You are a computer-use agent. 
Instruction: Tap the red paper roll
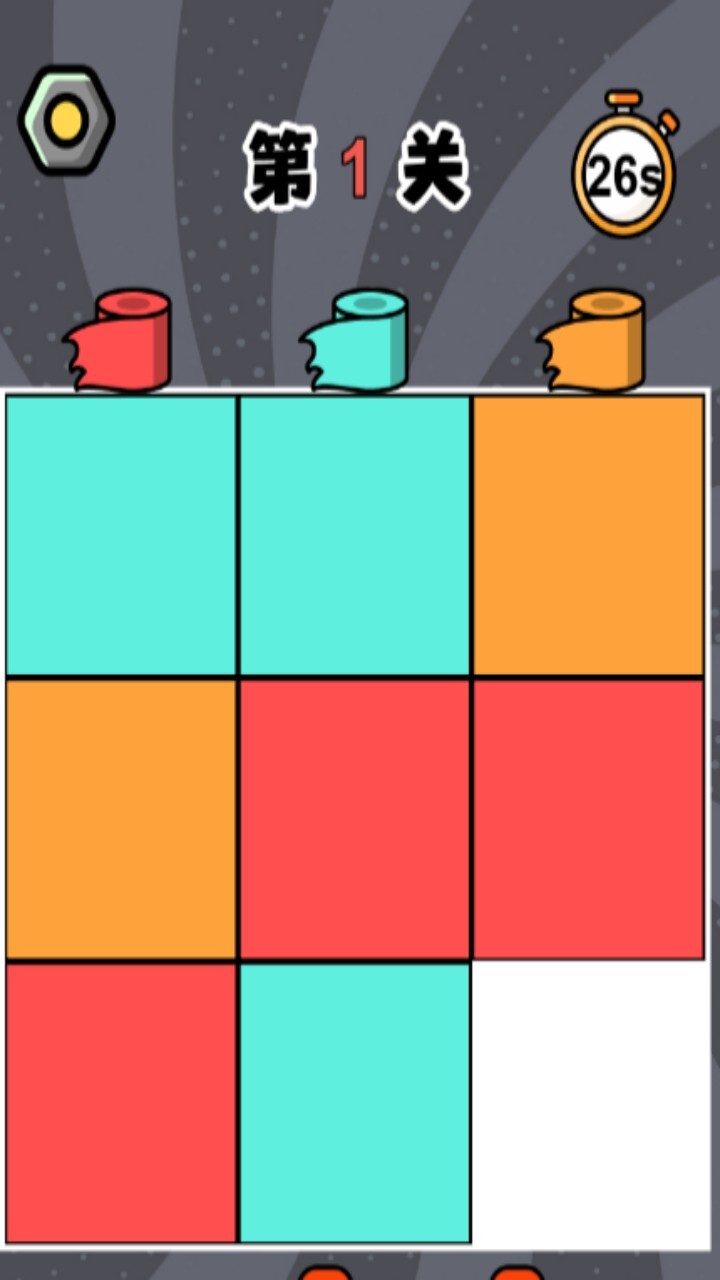click(x=122, y=340)
